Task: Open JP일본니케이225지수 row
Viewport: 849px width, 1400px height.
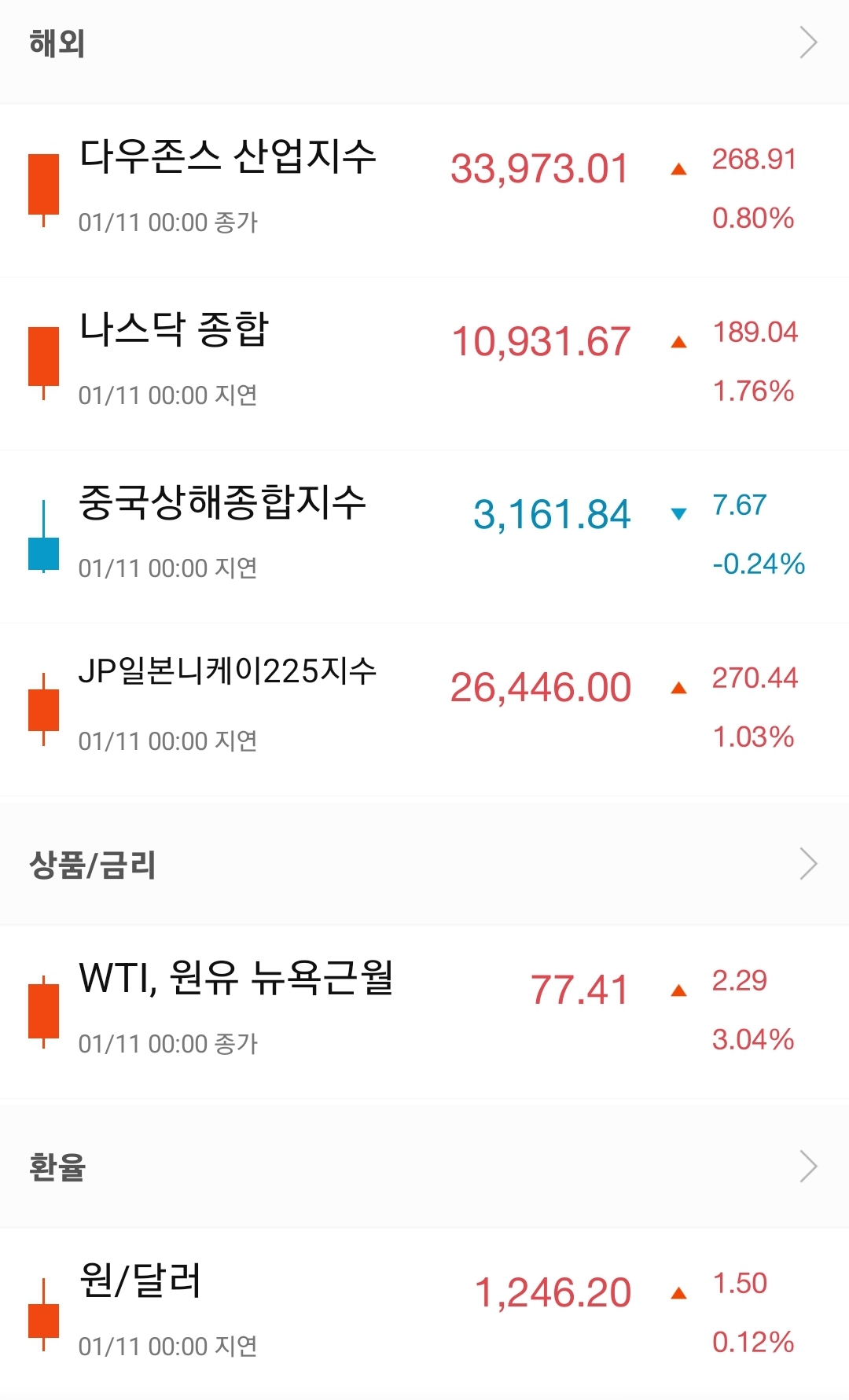Action: (x=424, y=710)
